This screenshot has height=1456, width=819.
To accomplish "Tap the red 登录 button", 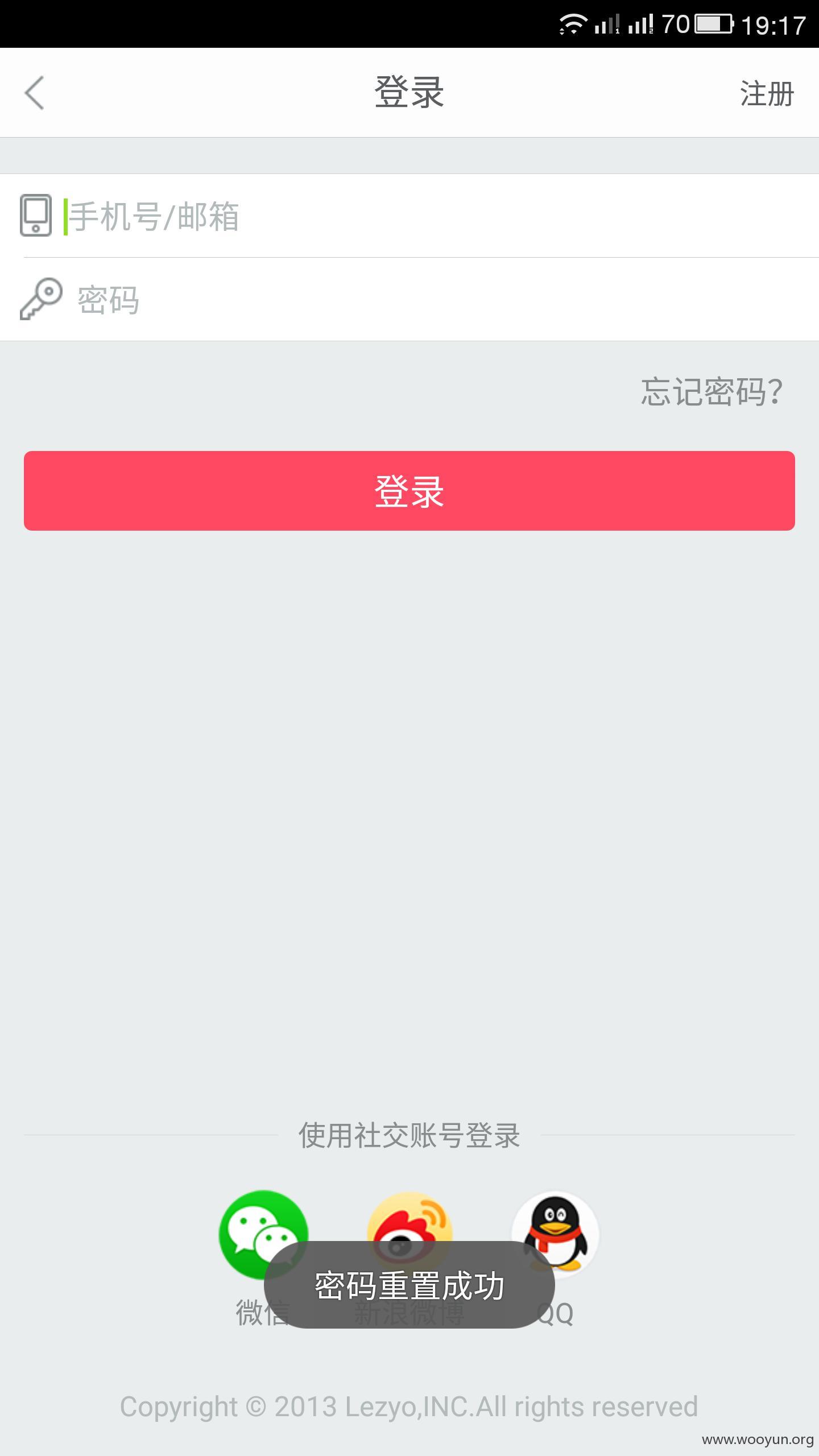I will 409,491.
